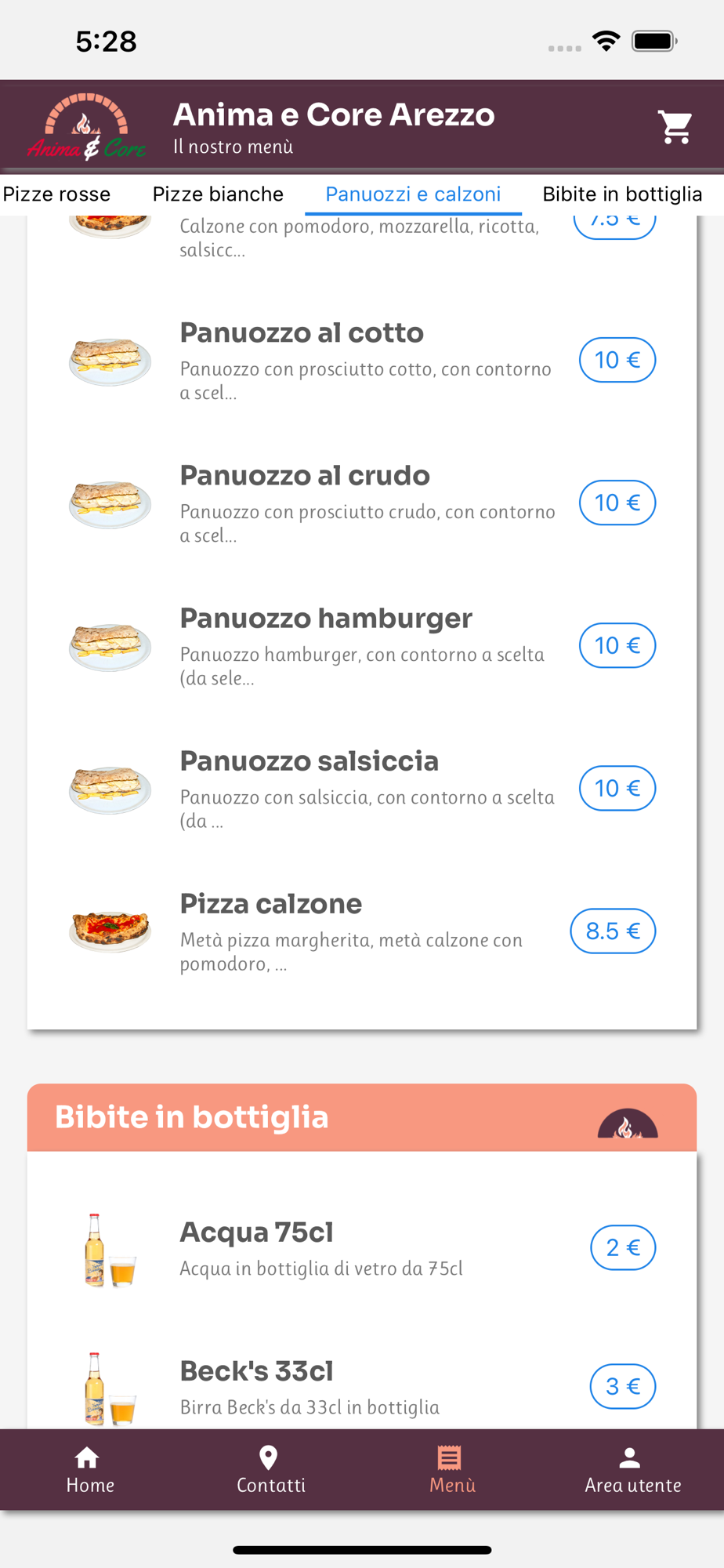
Task: Open the Pizza calzone item
Action: [271, 904]
